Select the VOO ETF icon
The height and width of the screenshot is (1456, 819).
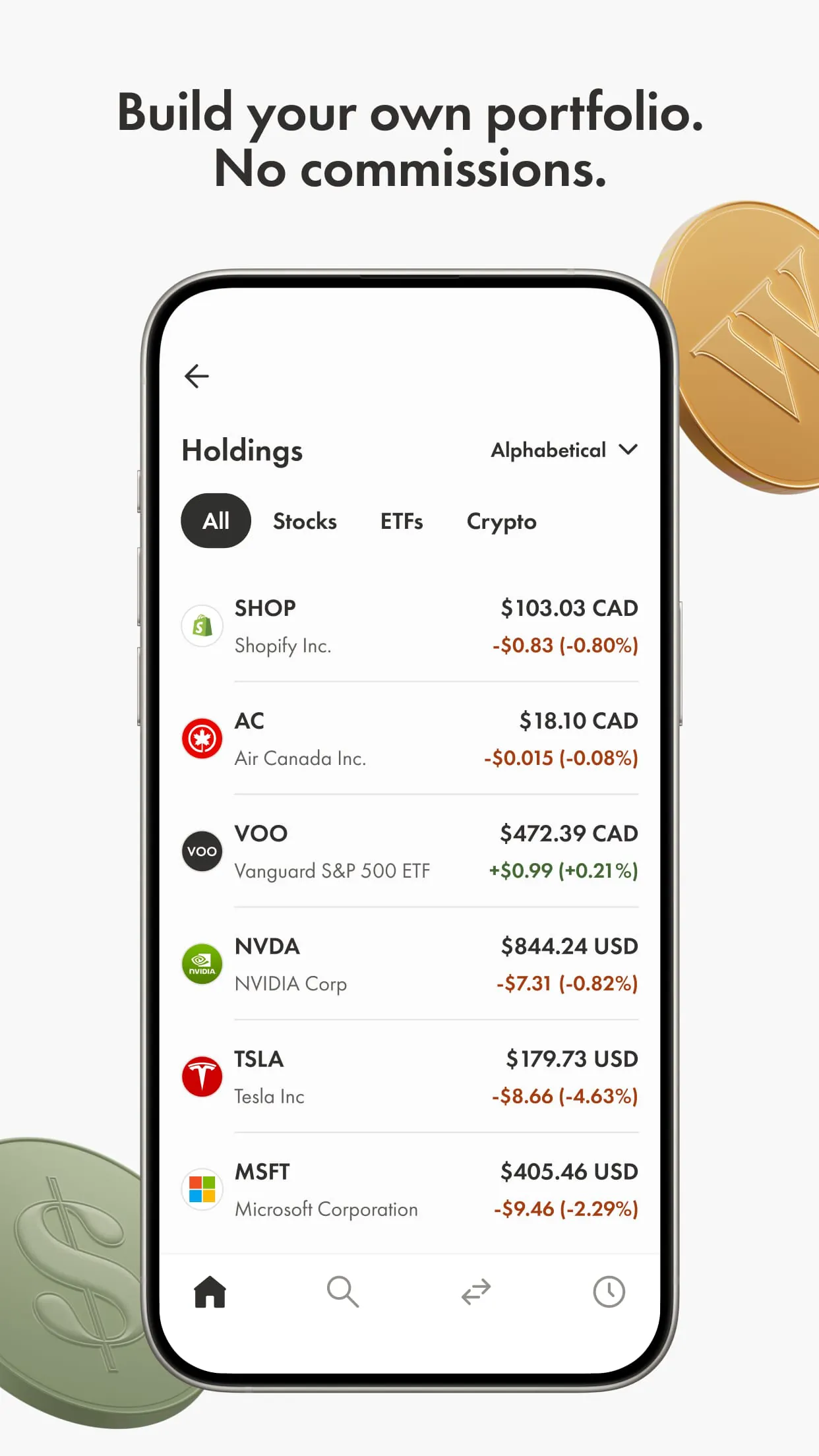[202, 851]
